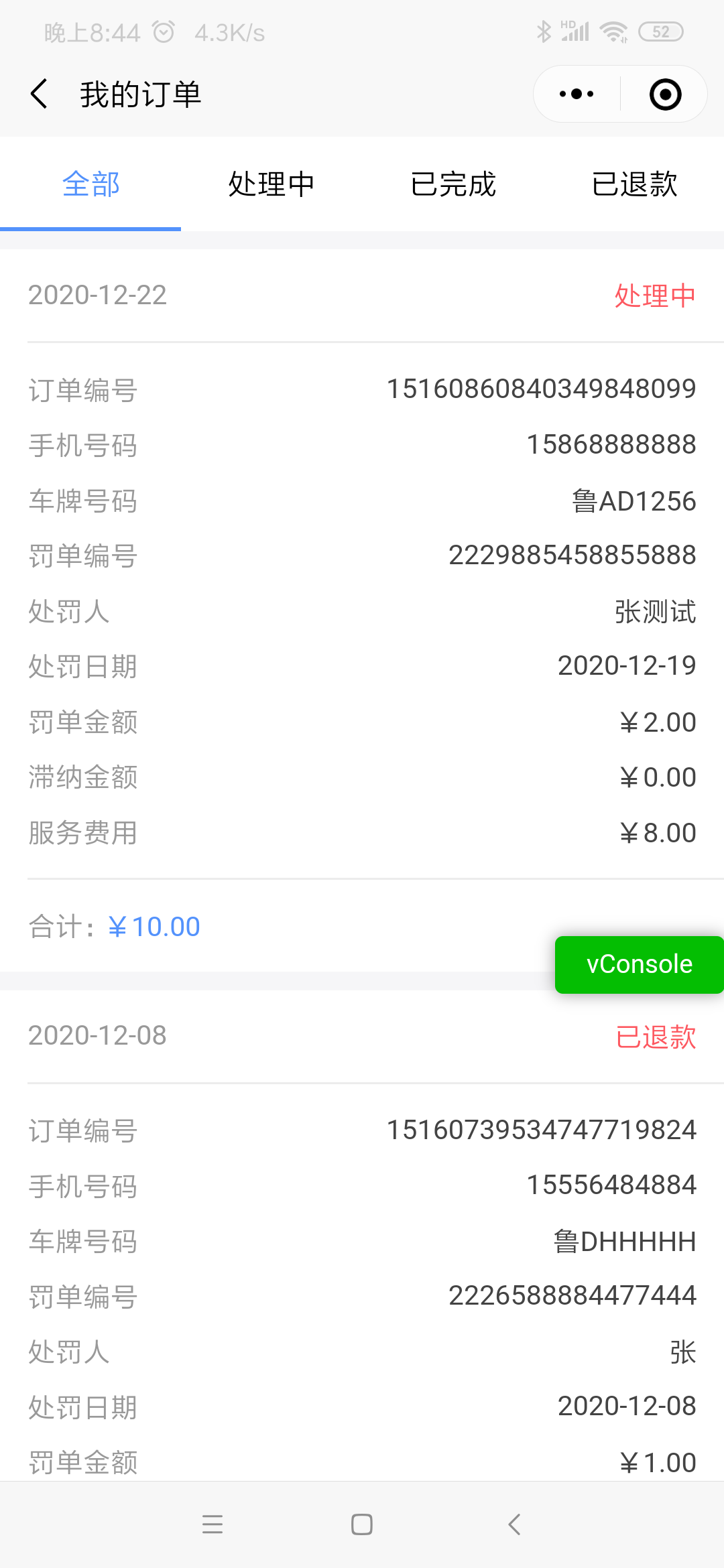Screen dimensions: 724x1568
Task: Go back from 我的订单 page
Action: (40, 94)
